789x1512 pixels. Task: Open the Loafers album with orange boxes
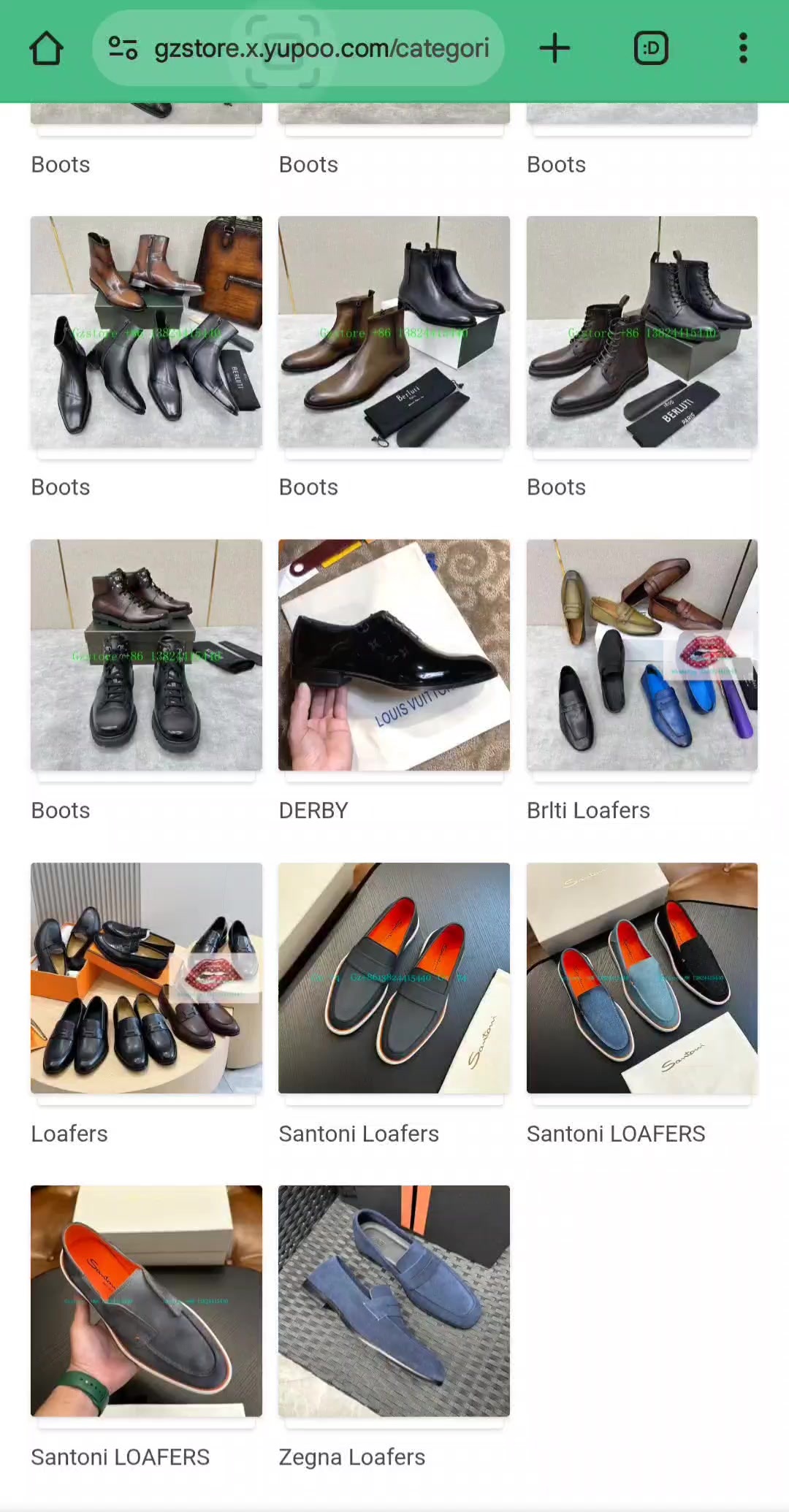[x=146, y=978]
